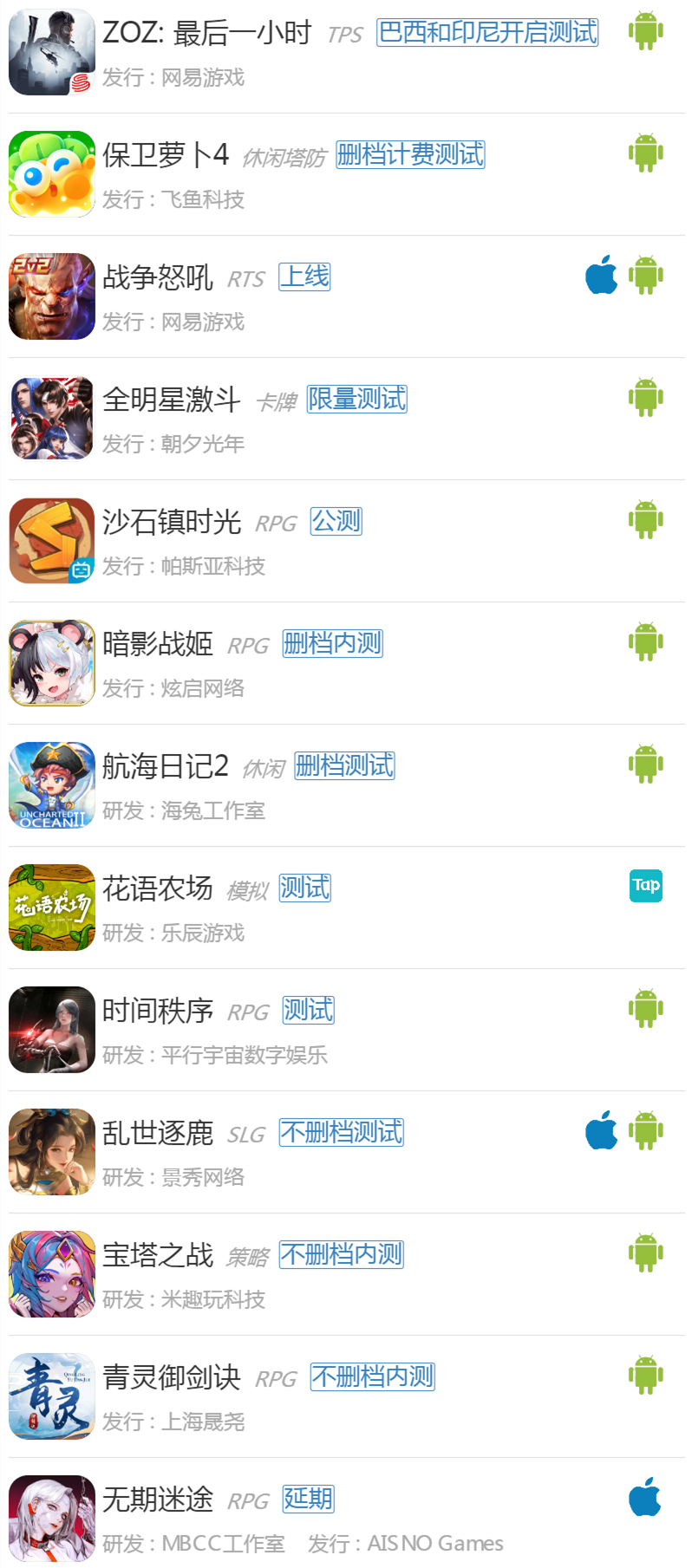Click the 限量测试 badge for 全明星激斗
The width and height of the screenshot is (692, 1568).
tap(358, 399)
